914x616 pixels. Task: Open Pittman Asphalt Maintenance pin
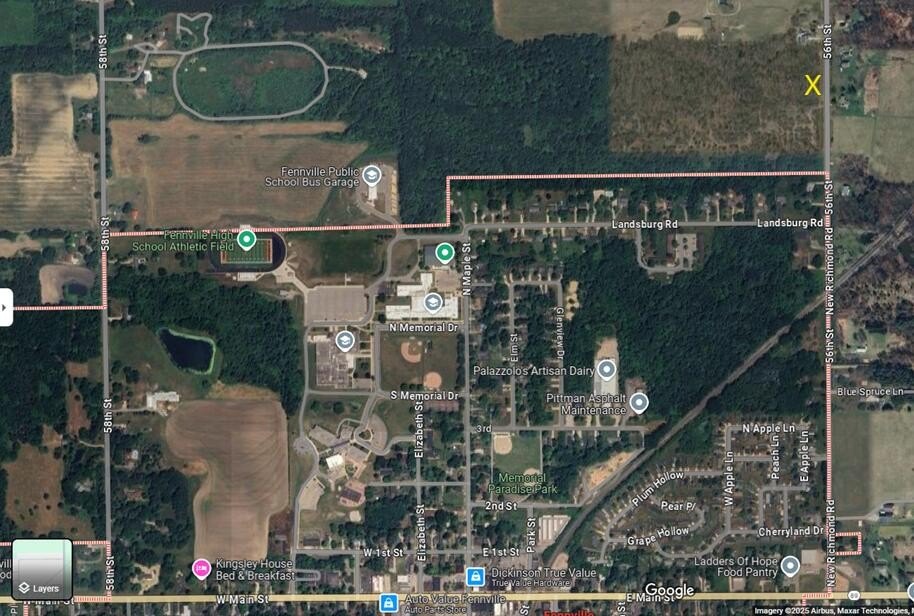click(x=639, y=402)
